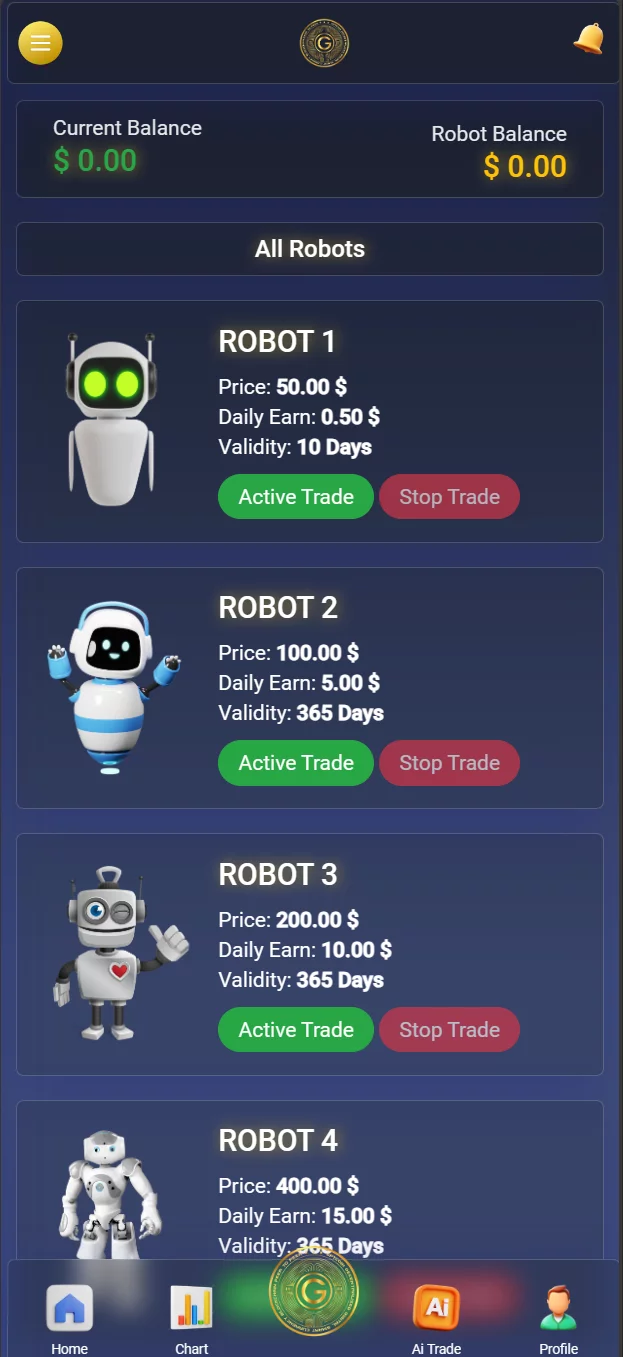Activate trade for Robot 2
This screenshot has height=1357, width=623.
296,763
